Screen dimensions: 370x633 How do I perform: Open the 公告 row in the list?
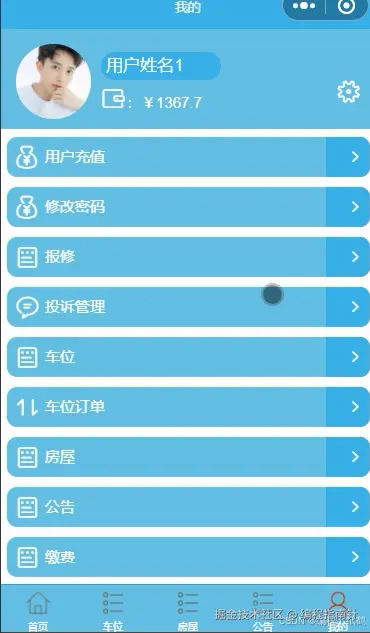(188, 507)
